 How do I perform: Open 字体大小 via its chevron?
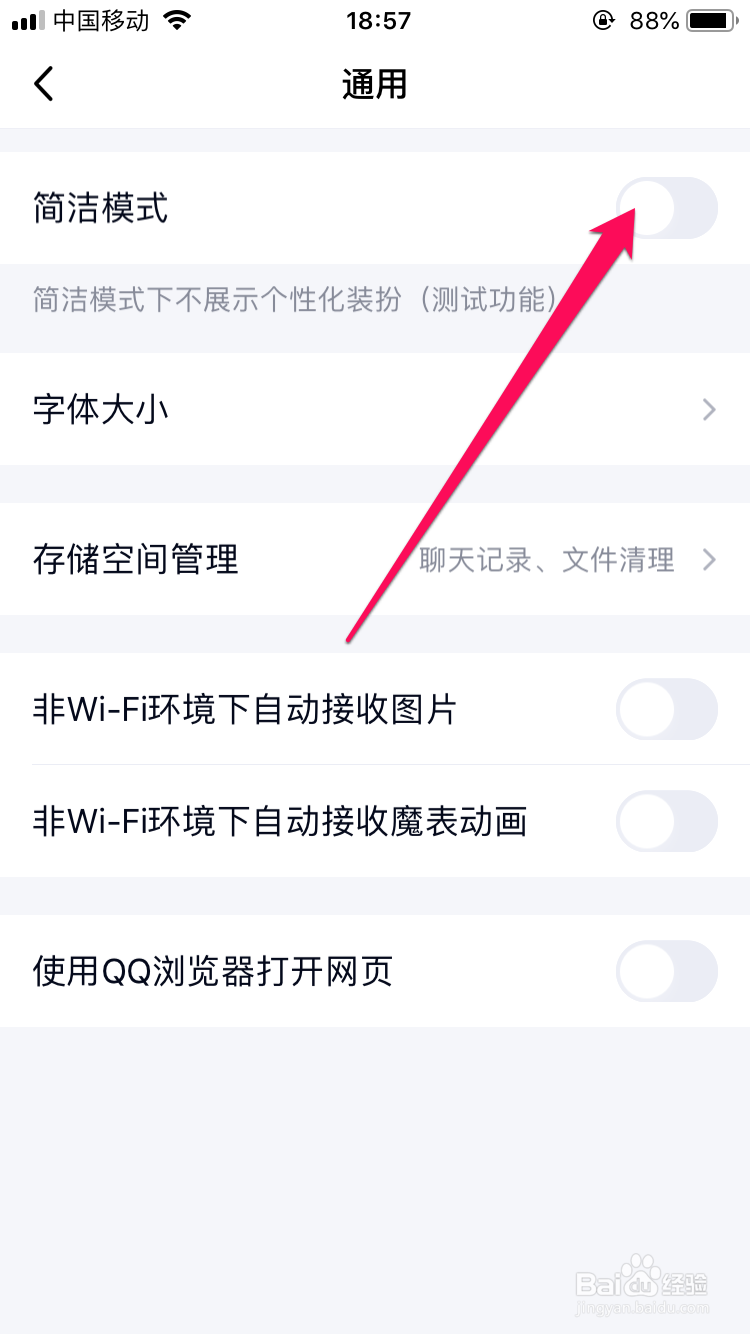[709, 410]
